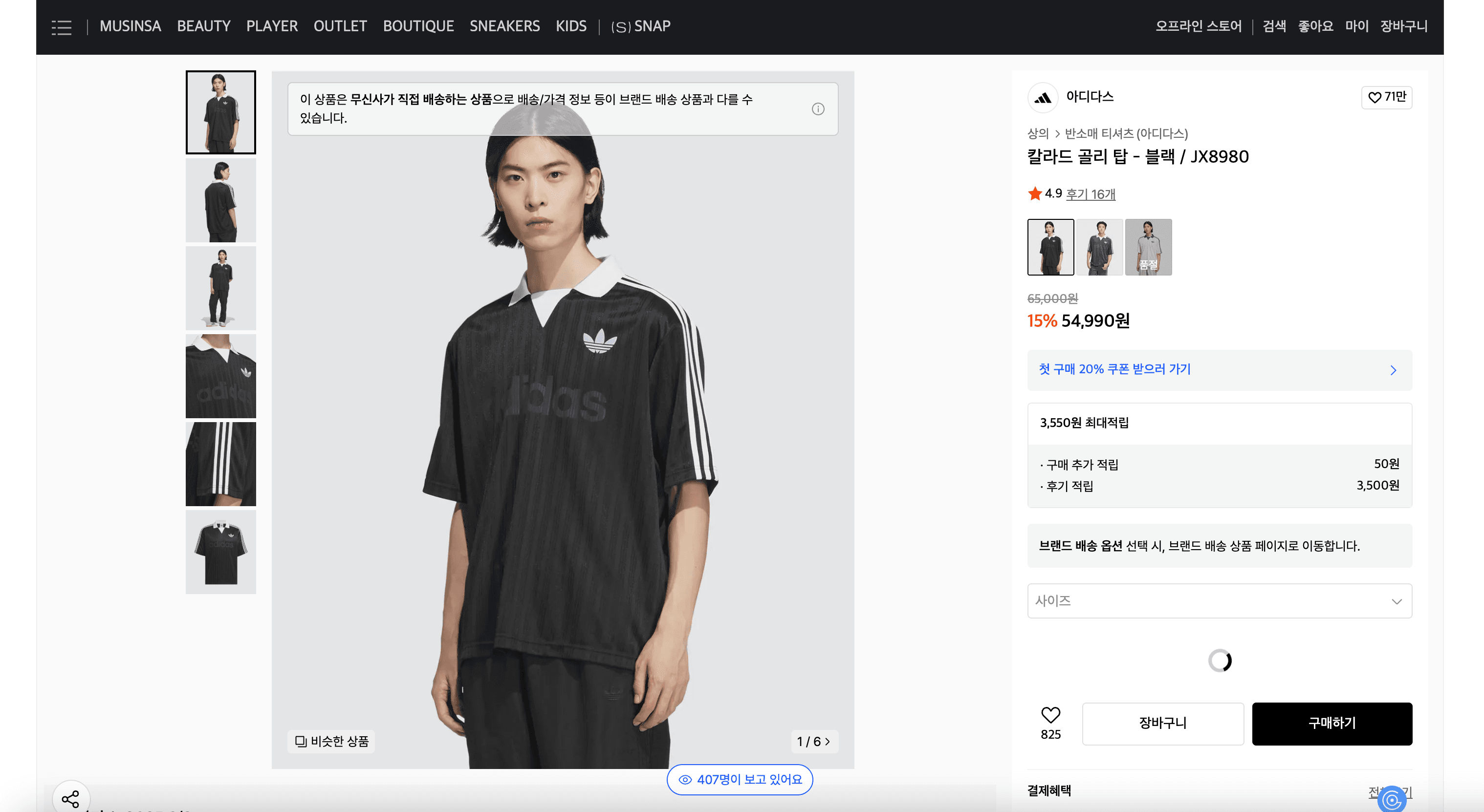Open 장바구니 cart in top bar
Screen dimensions: 1484x812
pyautogui.click(x=1403, y=26)
